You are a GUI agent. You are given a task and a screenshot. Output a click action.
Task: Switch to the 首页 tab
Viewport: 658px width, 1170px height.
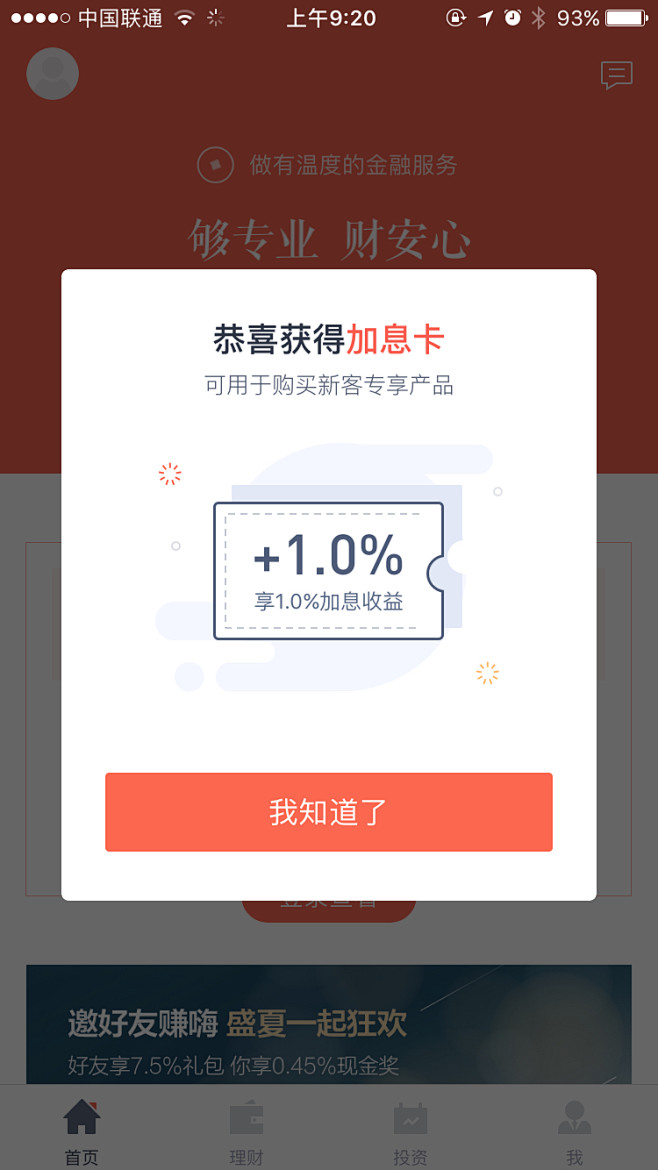81,1130
